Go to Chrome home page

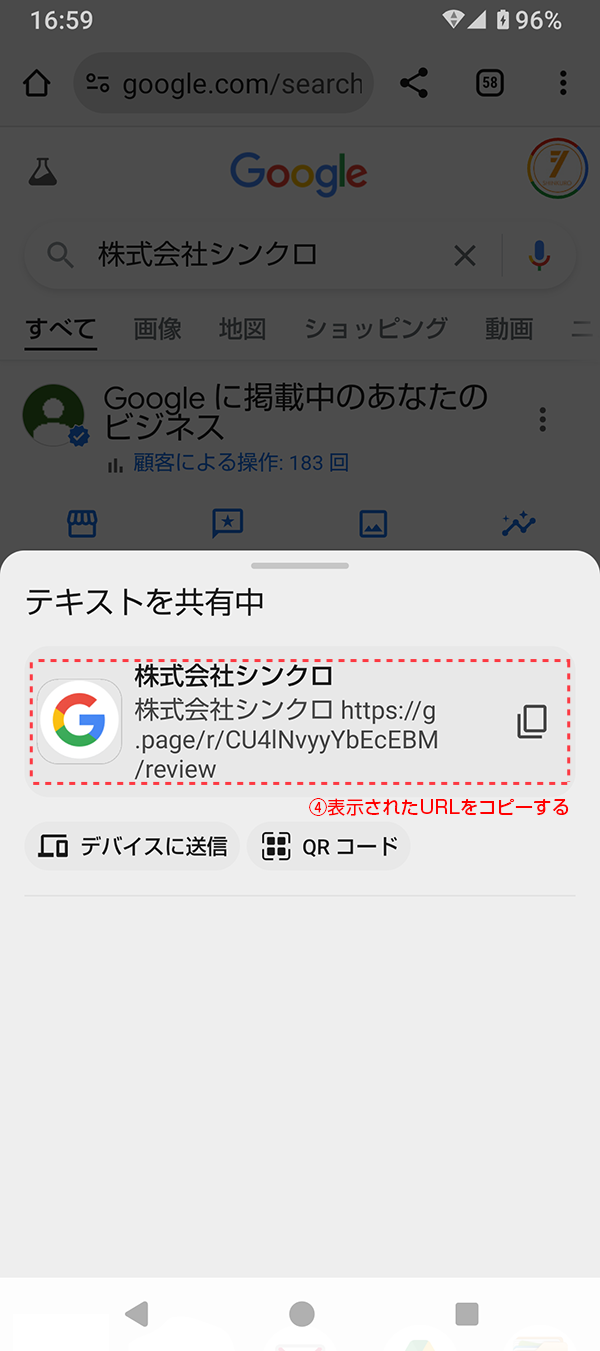tap(37, 83)
